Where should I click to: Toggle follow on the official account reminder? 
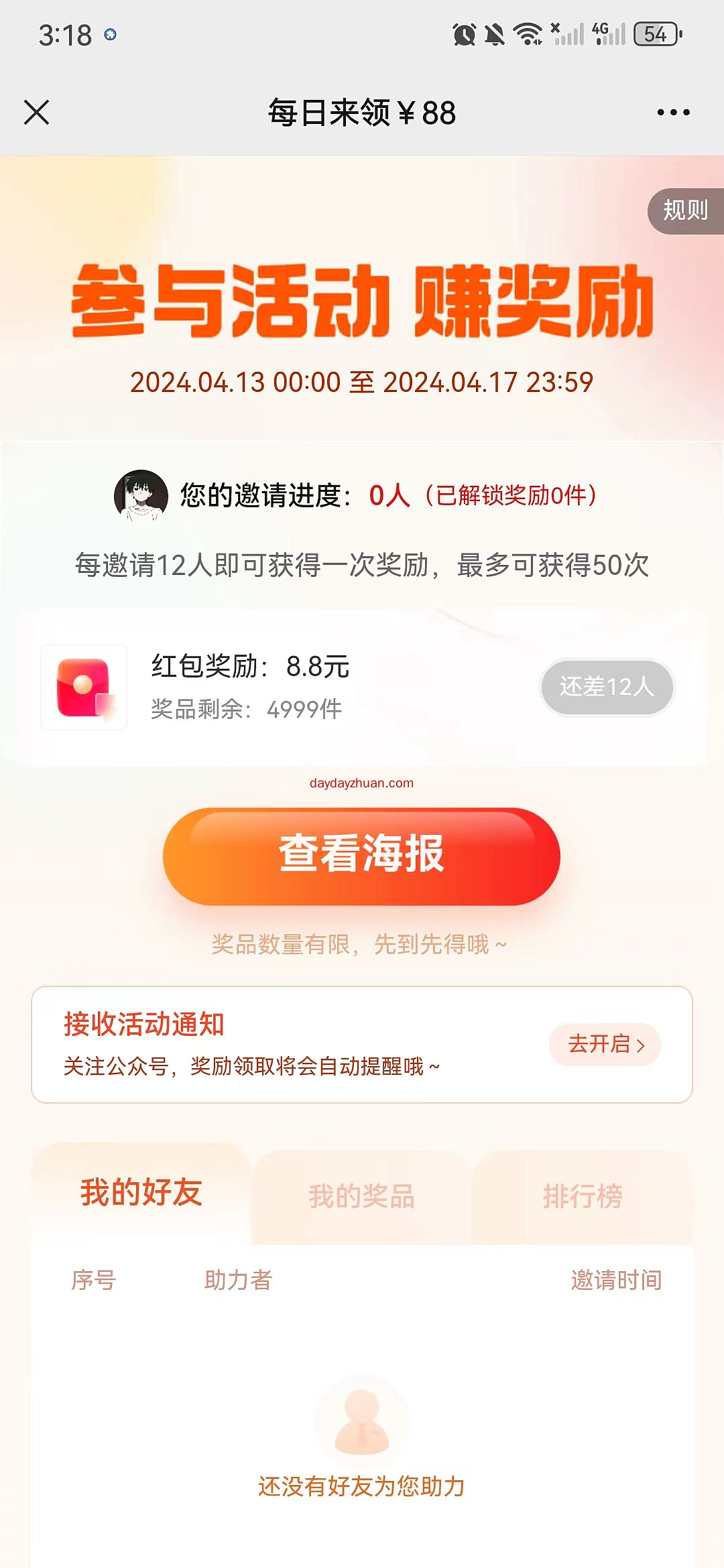[603, 1045]
